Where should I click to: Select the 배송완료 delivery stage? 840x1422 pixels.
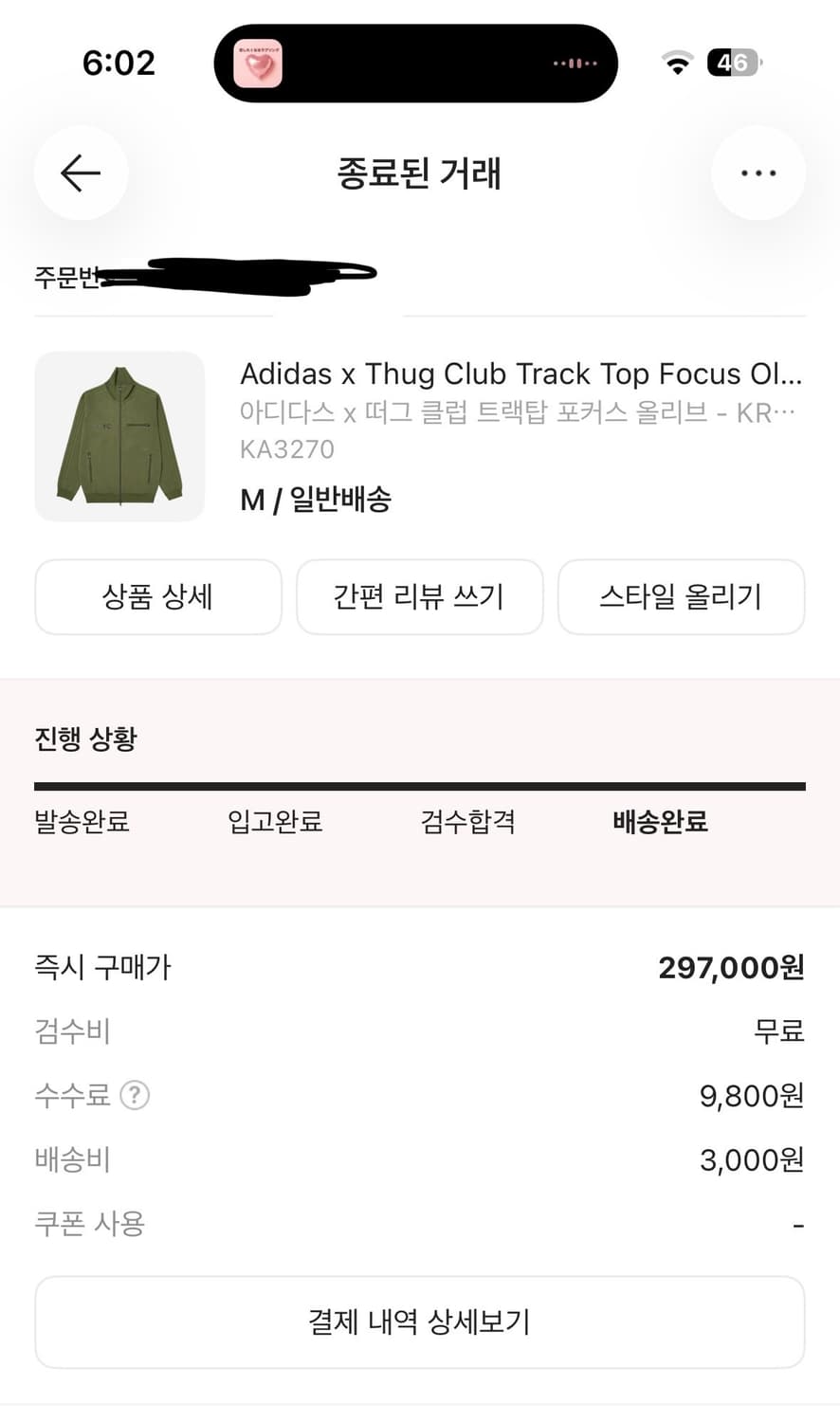click(x=660, y=823)
